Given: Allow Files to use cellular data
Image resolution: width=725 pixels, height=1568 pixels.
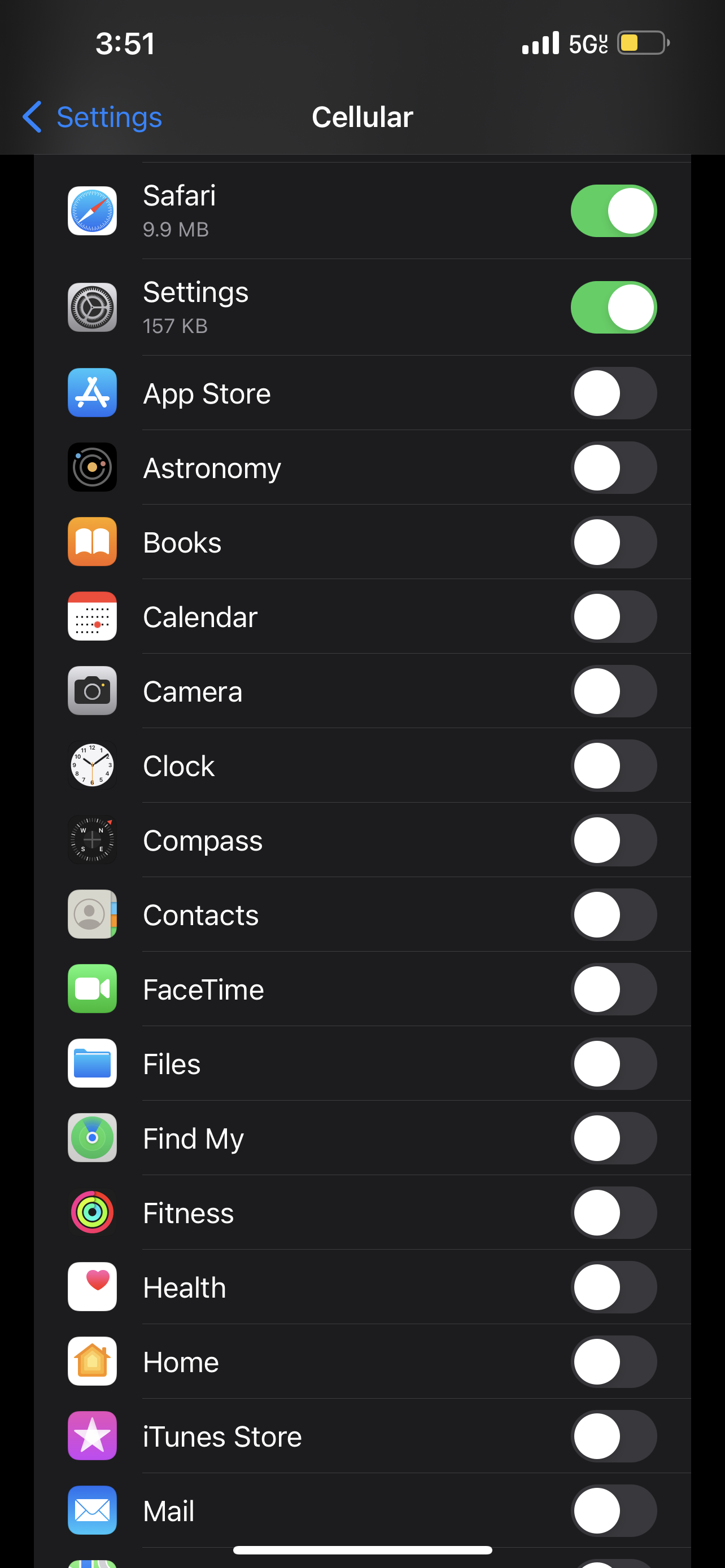Looking at the screenshot, I should 613,1064.
